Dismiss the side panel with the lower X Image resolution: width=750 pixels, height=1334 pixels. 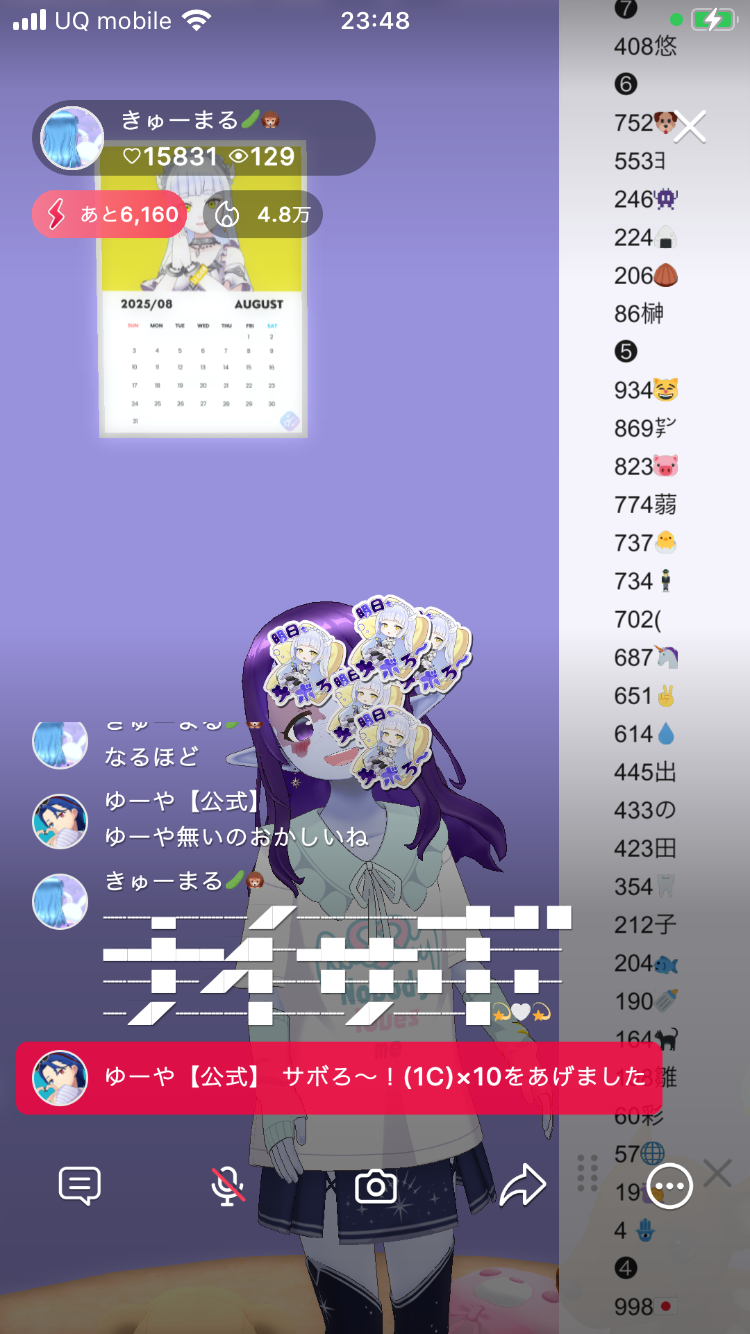pyautogui.click(x=718, y=1172)
